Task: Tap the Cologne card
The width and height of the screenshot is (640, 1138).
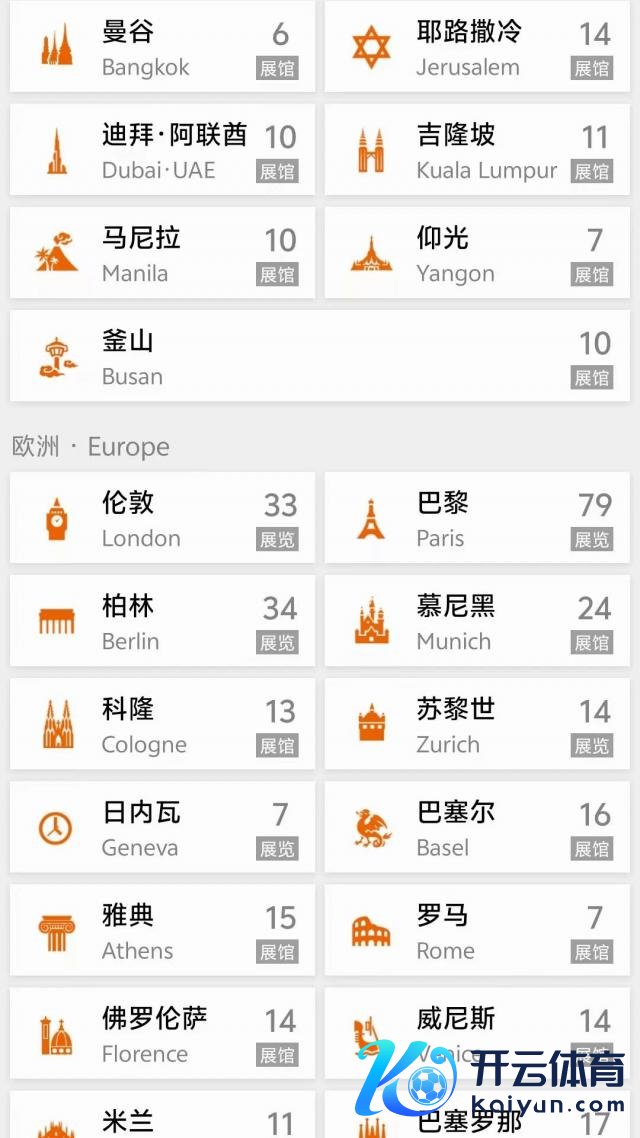Action: click(x=162, y=724)
